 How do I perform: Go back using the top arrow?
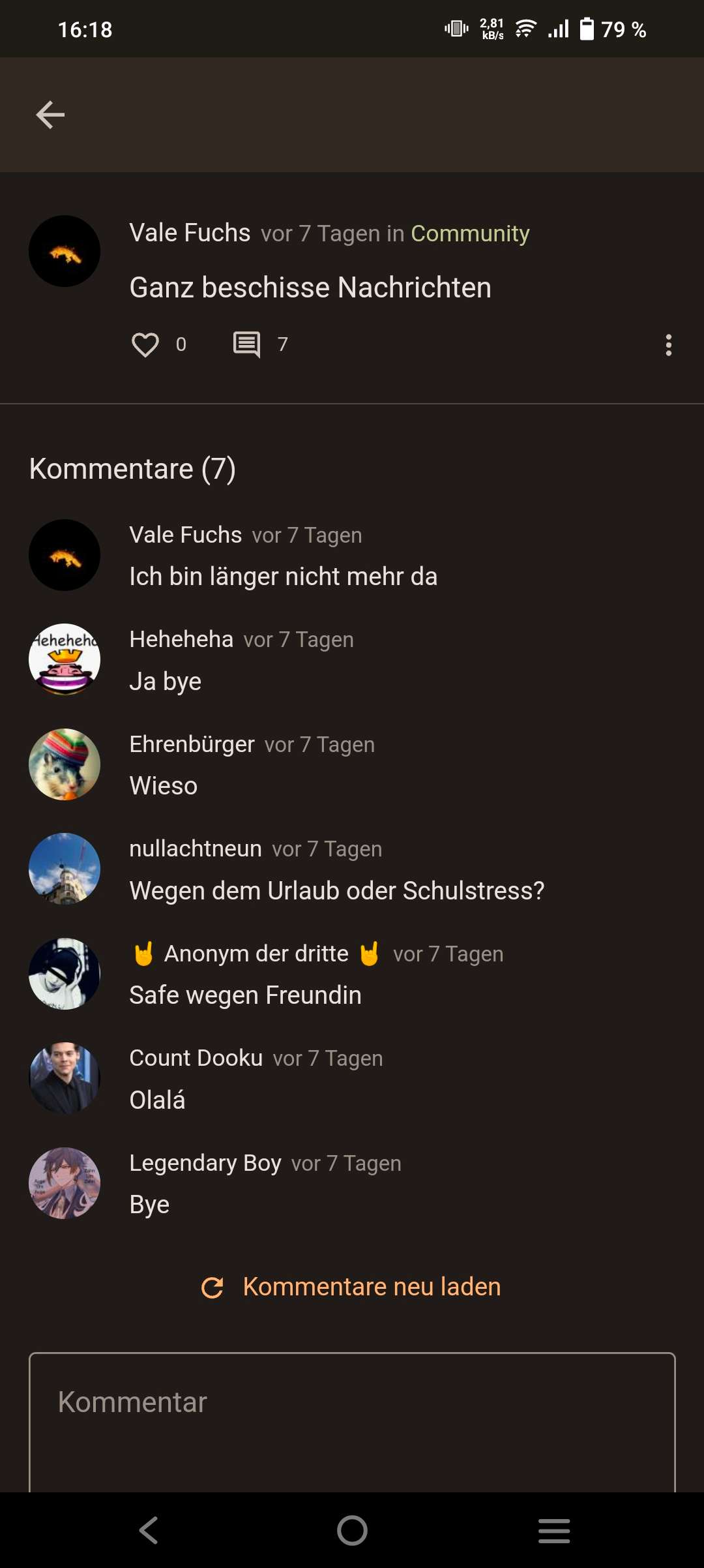click(x=50, y=115)
